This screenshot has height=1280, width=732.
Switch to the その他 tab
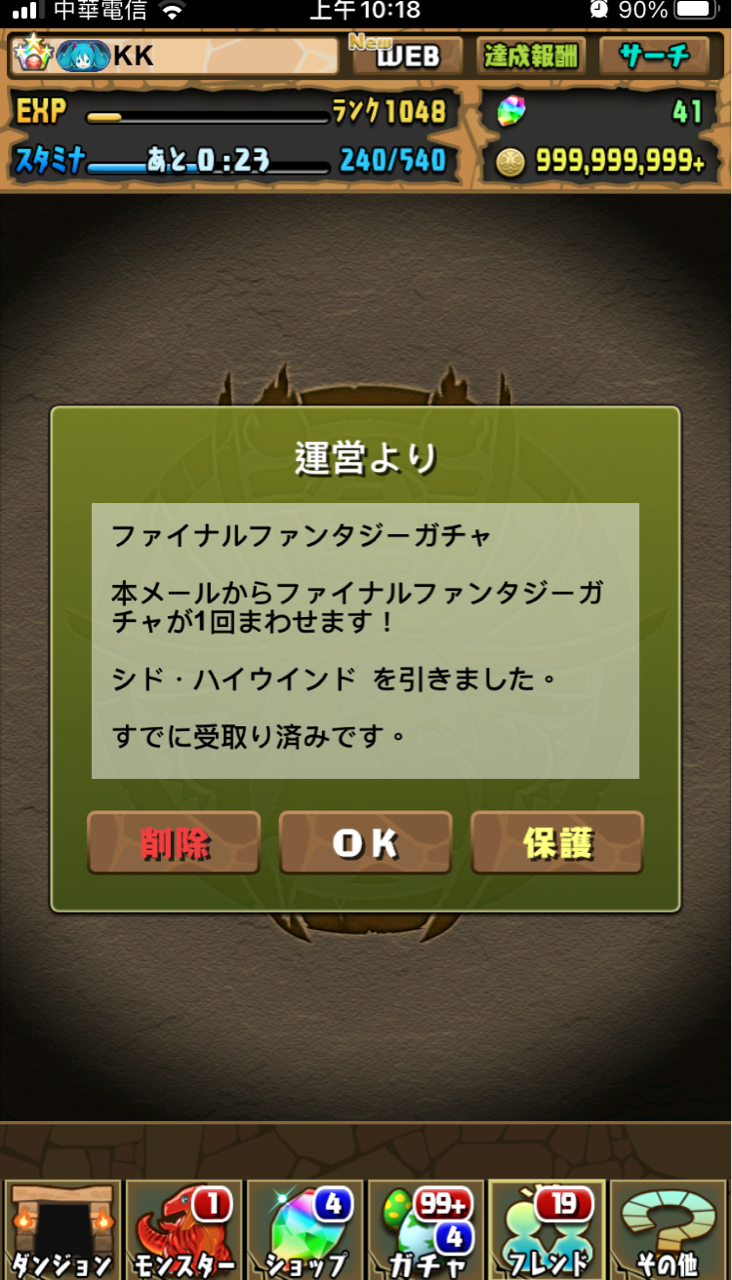click(668, 1230)
